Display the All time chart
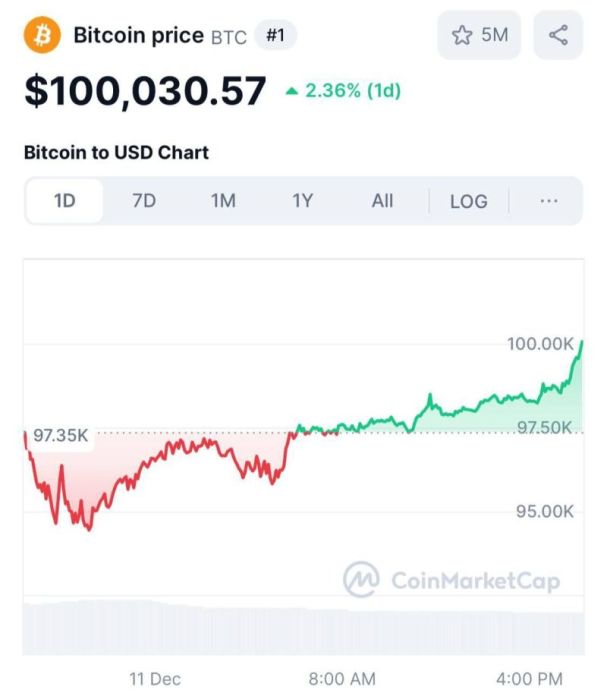This screenshot has height=693, width=607. [x=382, y=200]
